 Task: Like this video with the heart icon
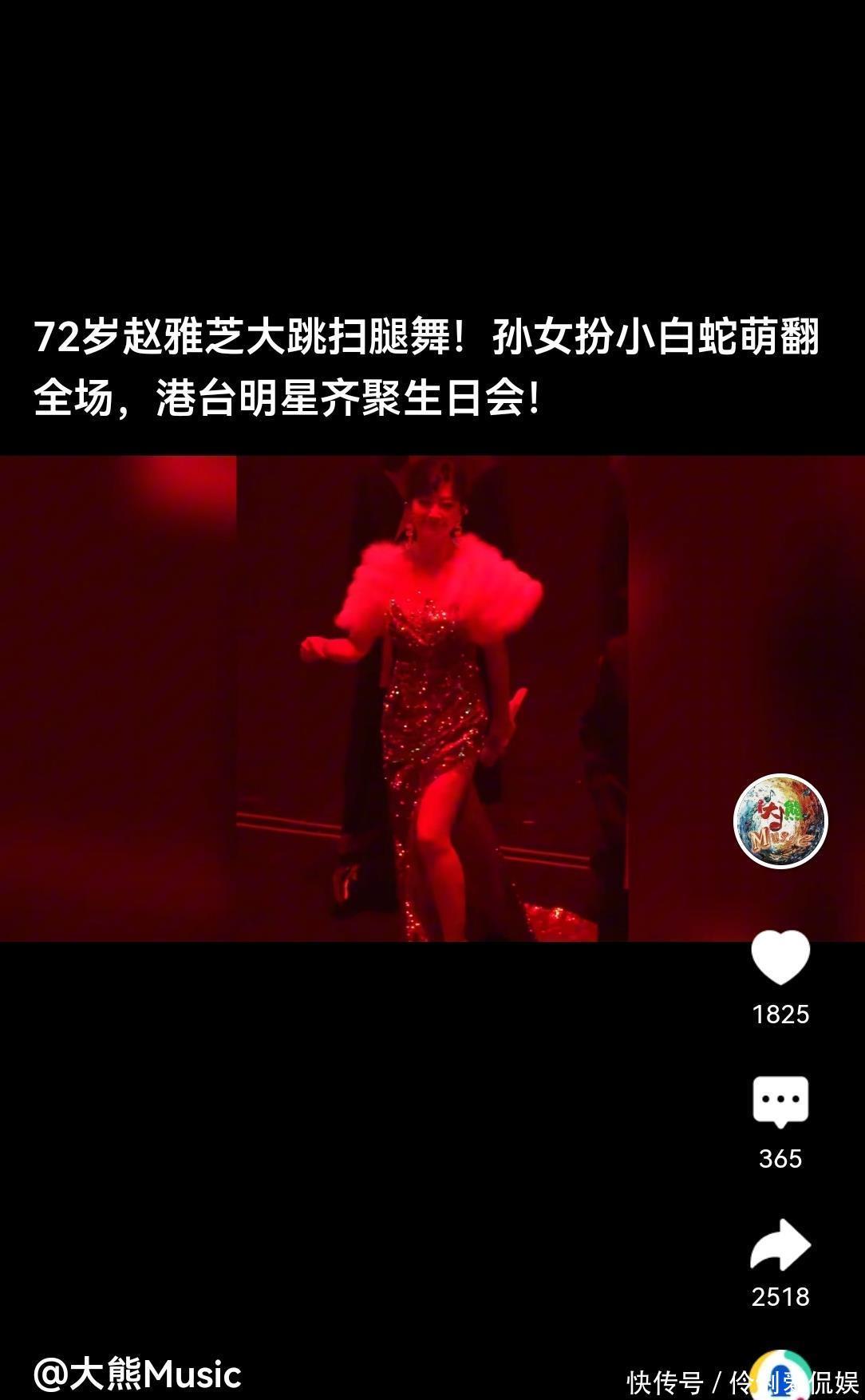tap(780, 958)
